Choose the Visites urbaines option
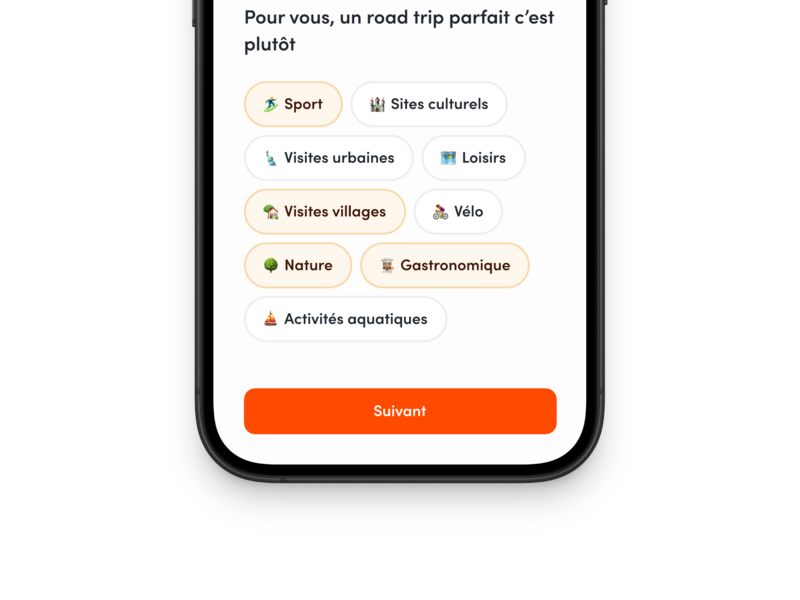The width and height of the screenshot is (800, 600). (x=328, y=158)
